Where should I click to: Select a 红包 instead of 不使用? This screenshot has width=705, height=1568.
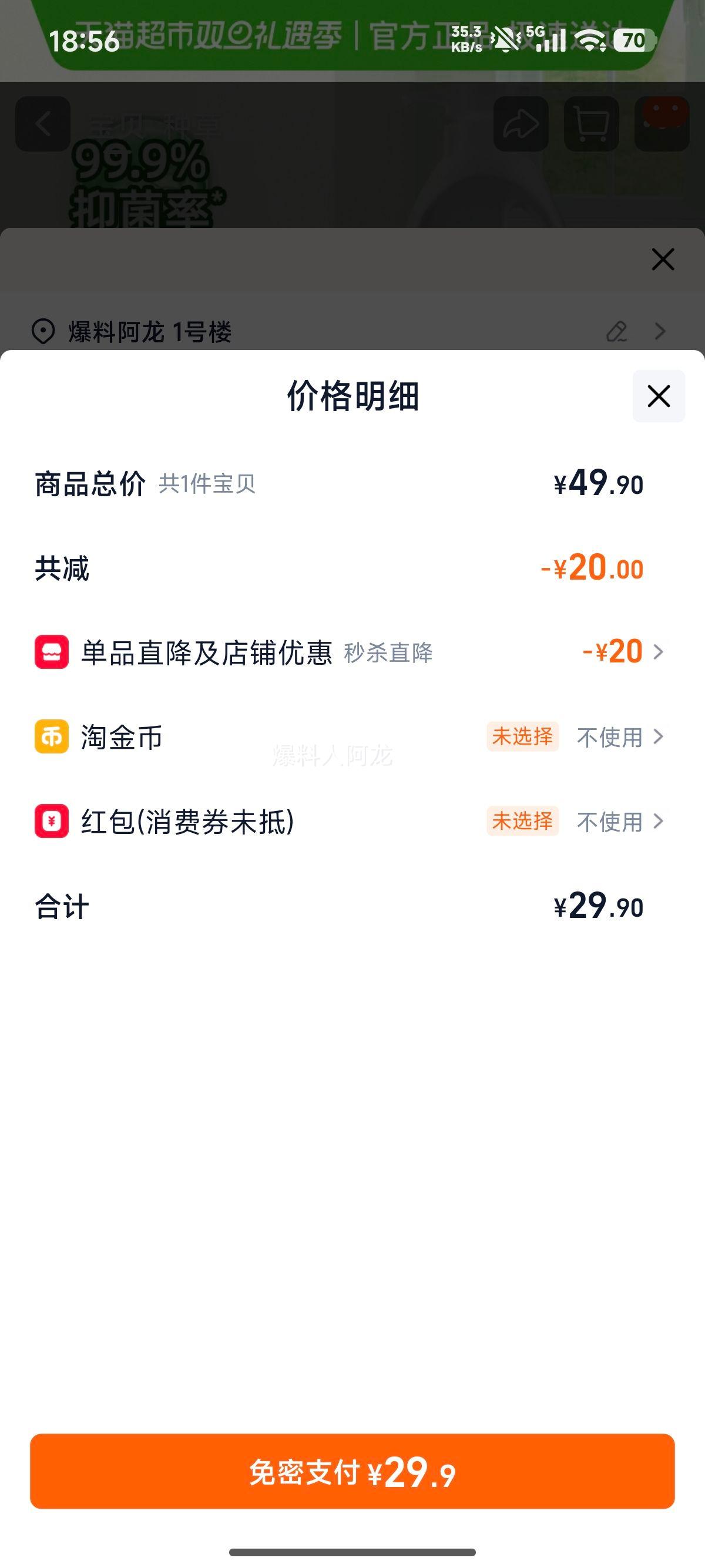(609, 821)
